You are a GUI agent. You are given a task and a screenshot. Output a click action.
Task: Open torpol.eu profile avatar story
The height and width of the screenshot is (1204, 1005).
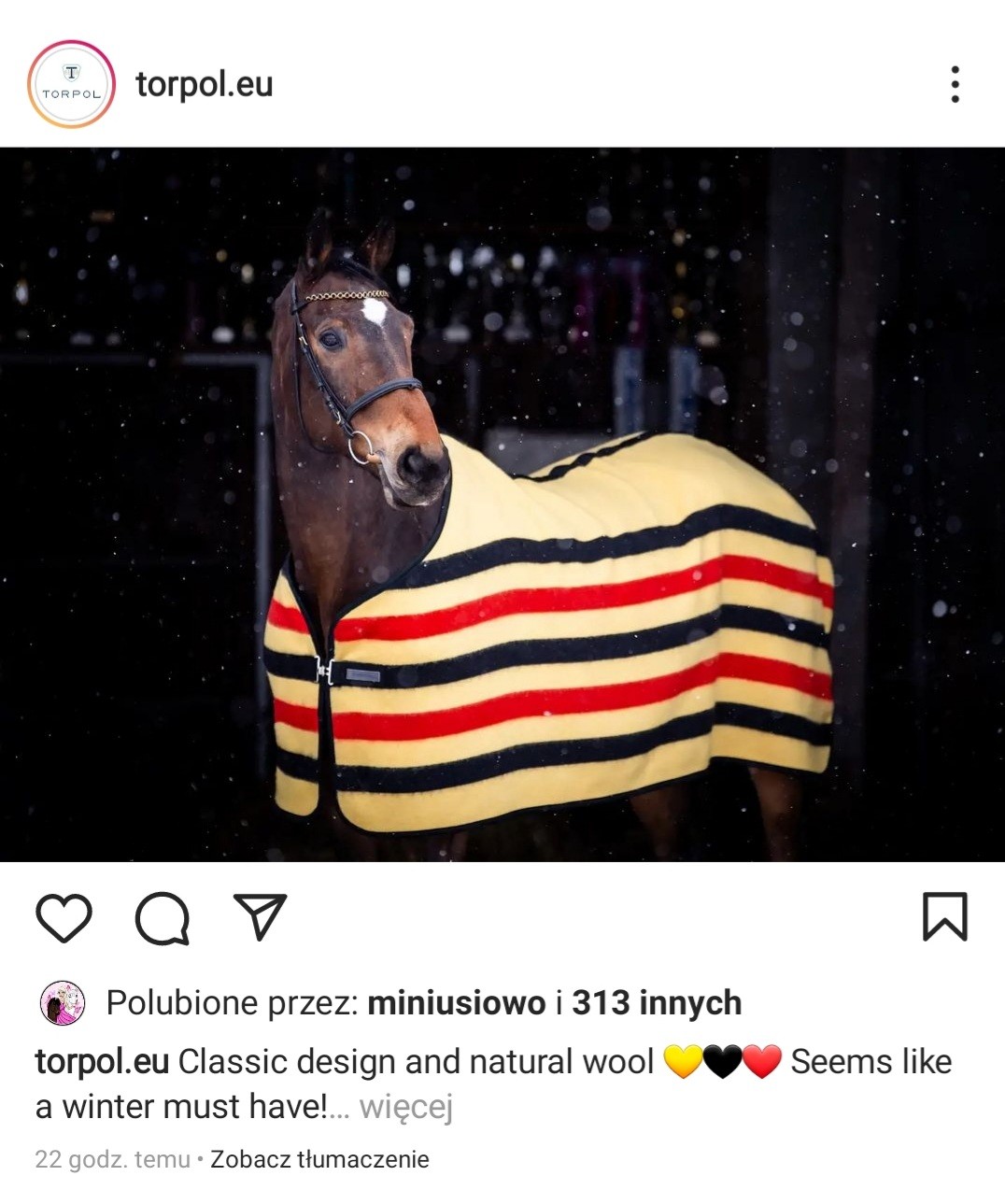pos(71,84)
